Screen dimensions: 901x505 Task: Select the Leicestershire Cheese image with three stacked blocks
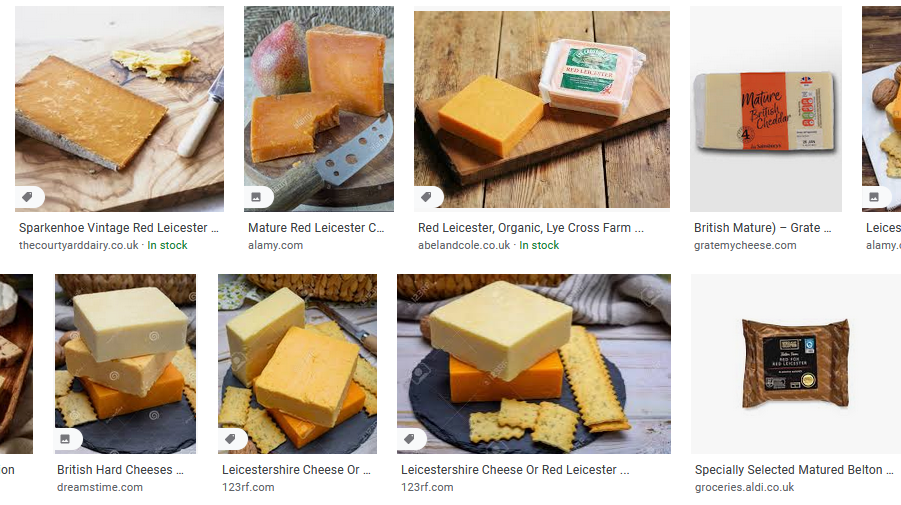pyautogui.click(x=297, y=363)
